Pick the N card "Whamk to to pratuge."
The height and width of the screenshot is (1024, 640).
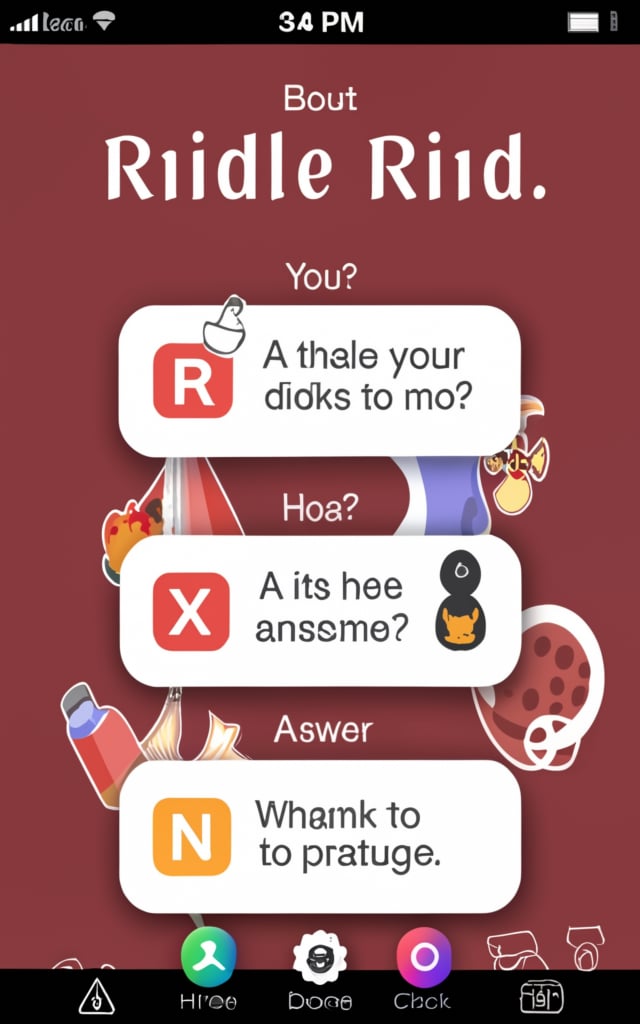point(320,836)
